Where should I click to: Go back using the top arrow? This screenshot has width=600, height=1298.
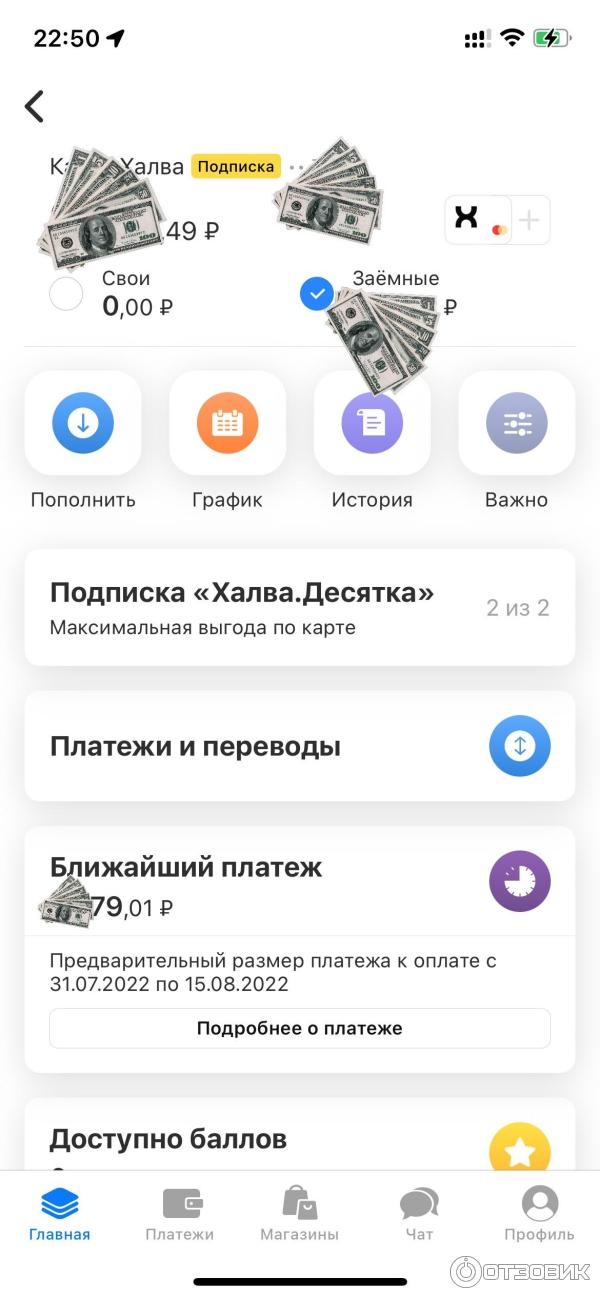click(35, 106)
